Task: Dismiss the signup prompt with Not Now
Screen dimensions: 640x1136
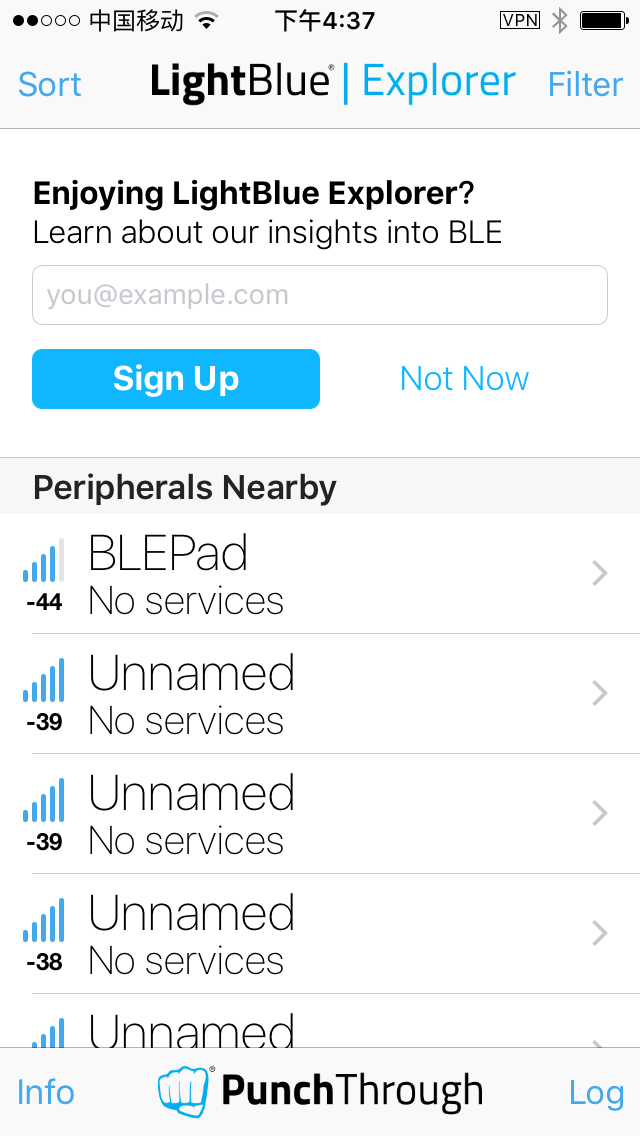Action: coord(464,379)
